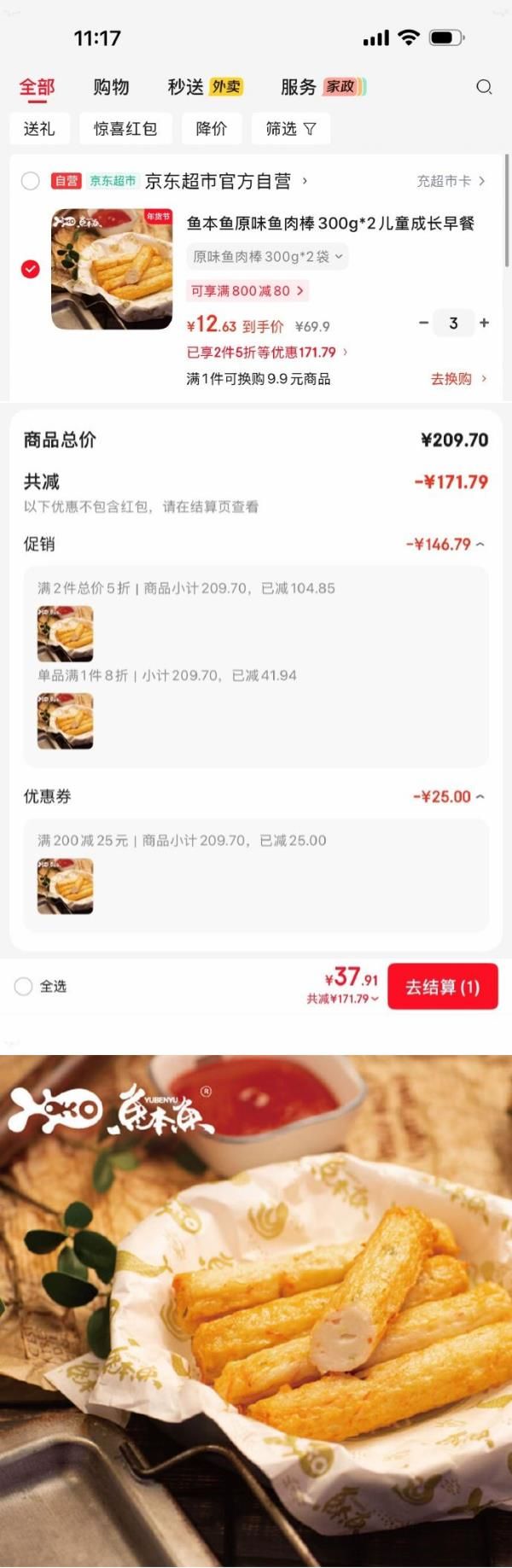Select the 送礼 filter chip
Viewport: 512px width, 1568px height.
(x=39, y=129)
